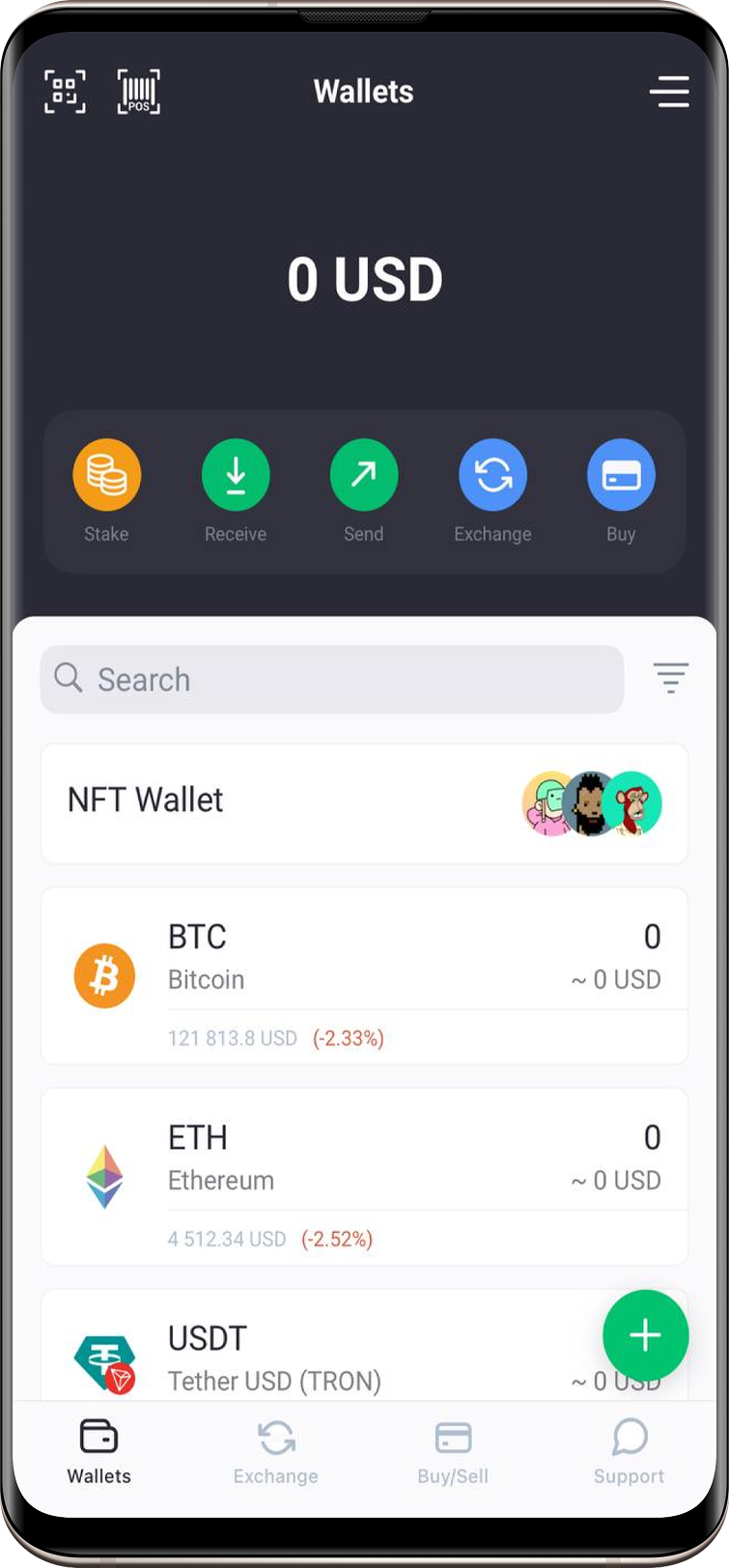Go to the Support tab

tap(629, 1452)
